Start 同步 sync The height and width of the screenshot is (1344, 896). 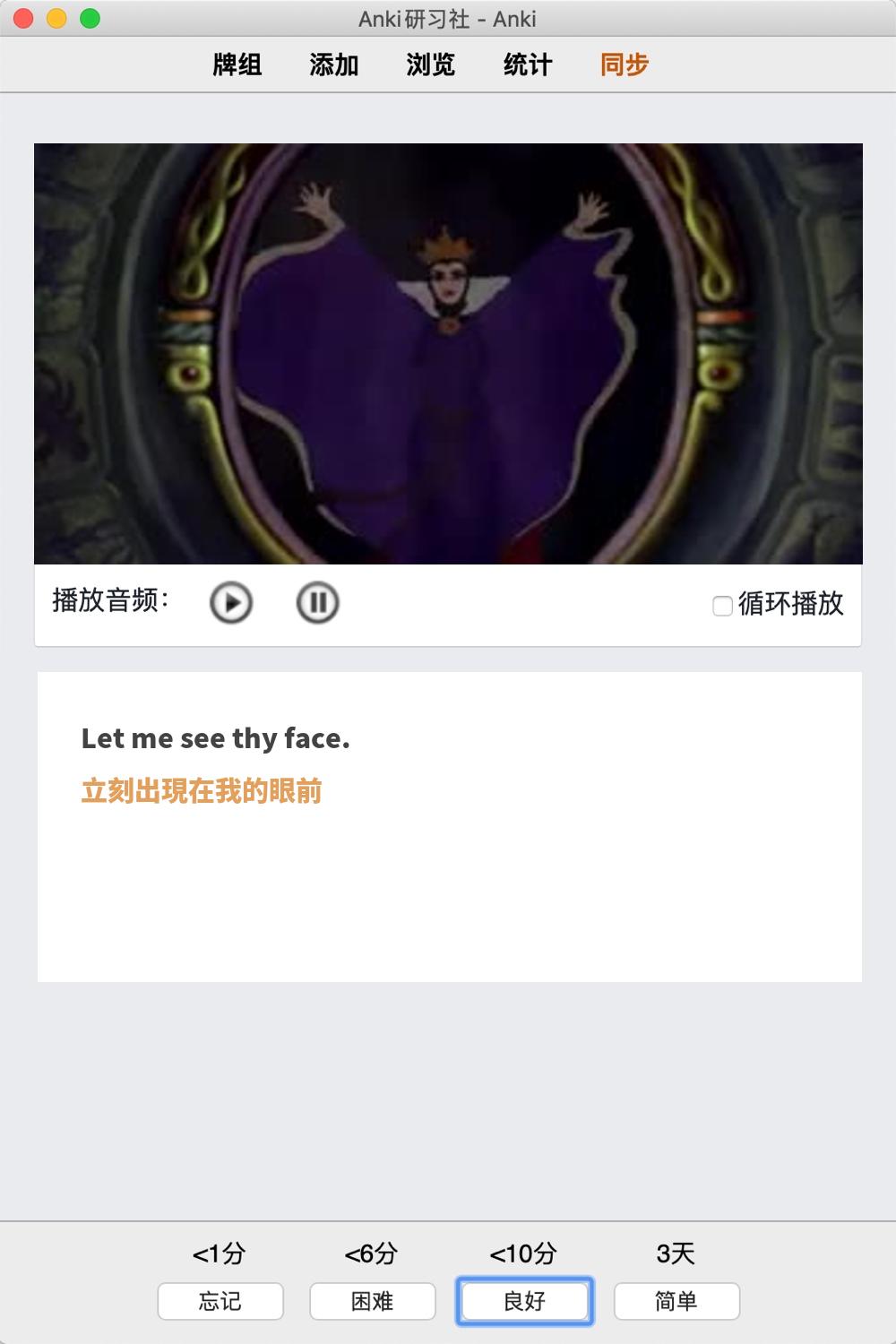(625, 65)
